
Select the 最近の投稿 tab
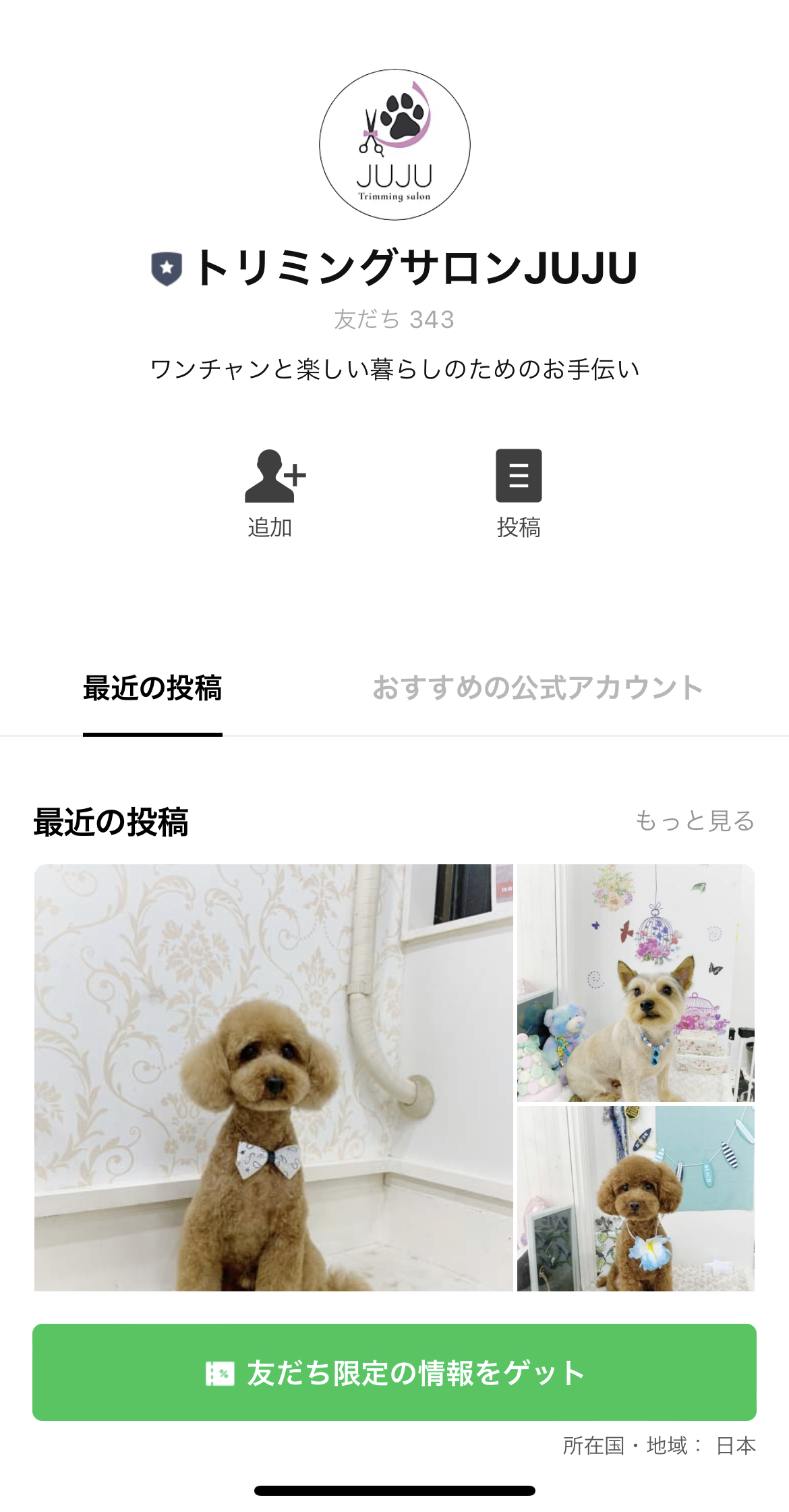pyautogui.click(x=152, y=688)
